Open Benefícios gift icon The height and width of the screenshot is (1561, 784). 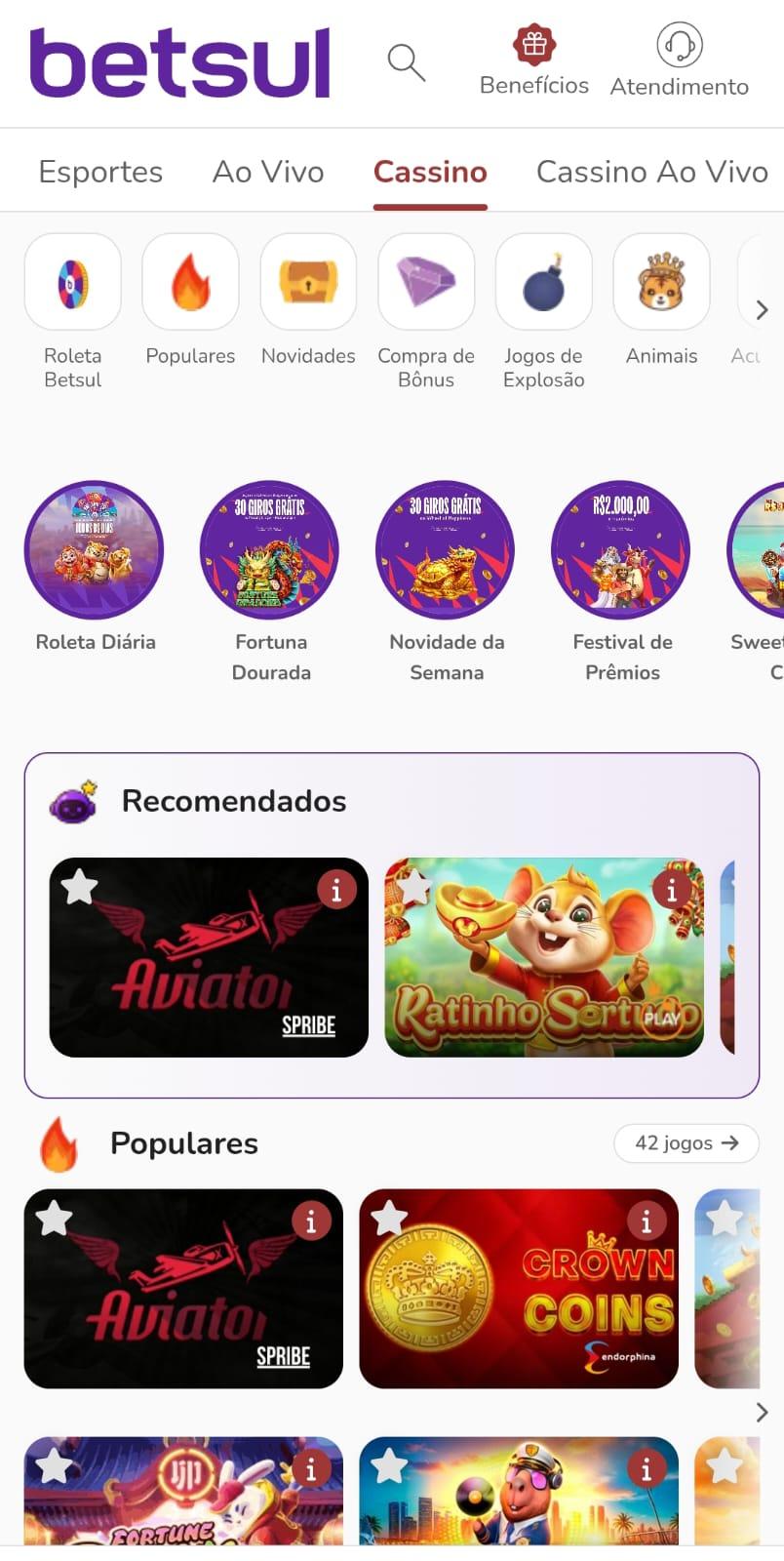pyautogui.click(x=532, y=44)
